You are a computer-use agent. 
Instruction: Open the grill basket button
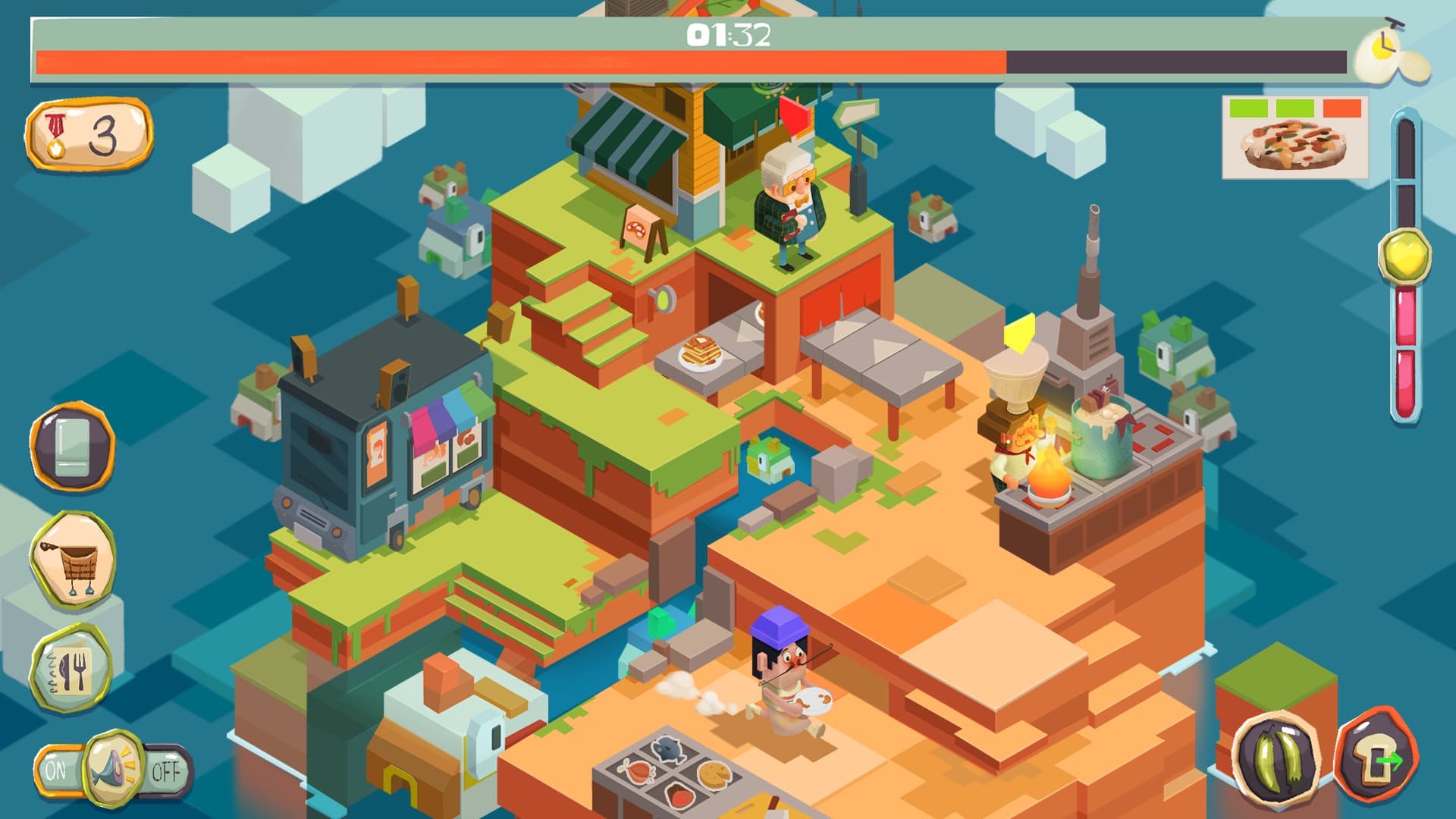click(x=73, y=560)
